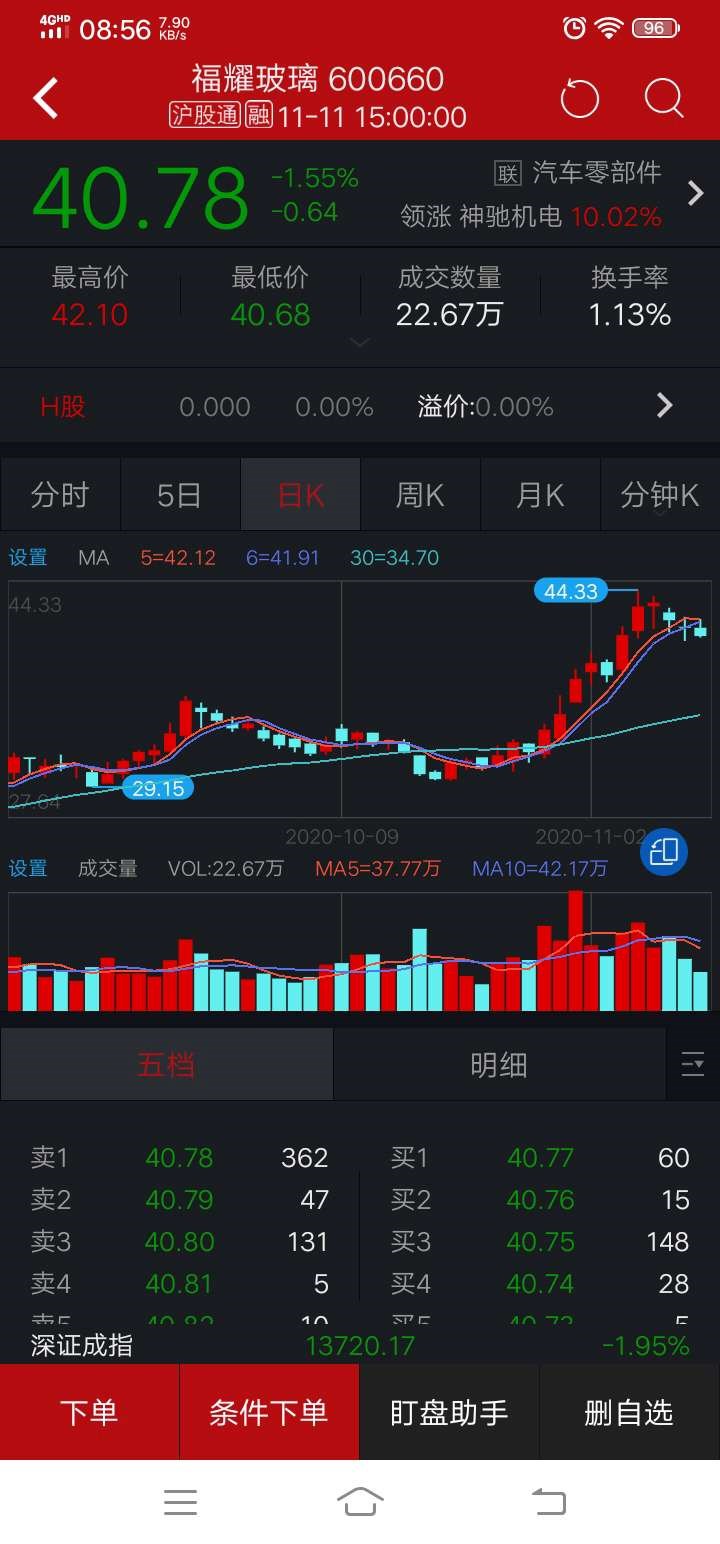This screenshot has width=720, height=1544.
Task: Tap the 44.33 price marker on chart
Action: pyautogui.click(x=570, y=591)
